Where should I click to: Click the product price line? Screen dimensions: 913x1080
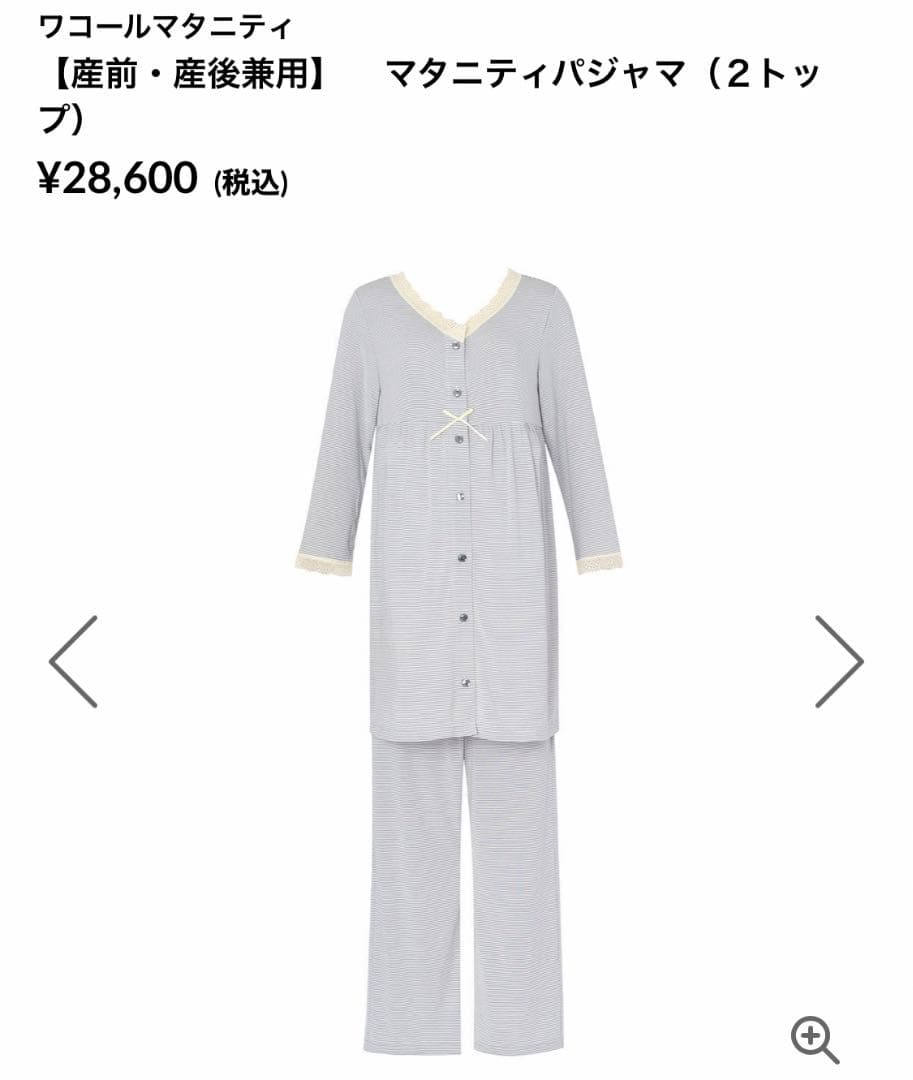click(160, 181)
